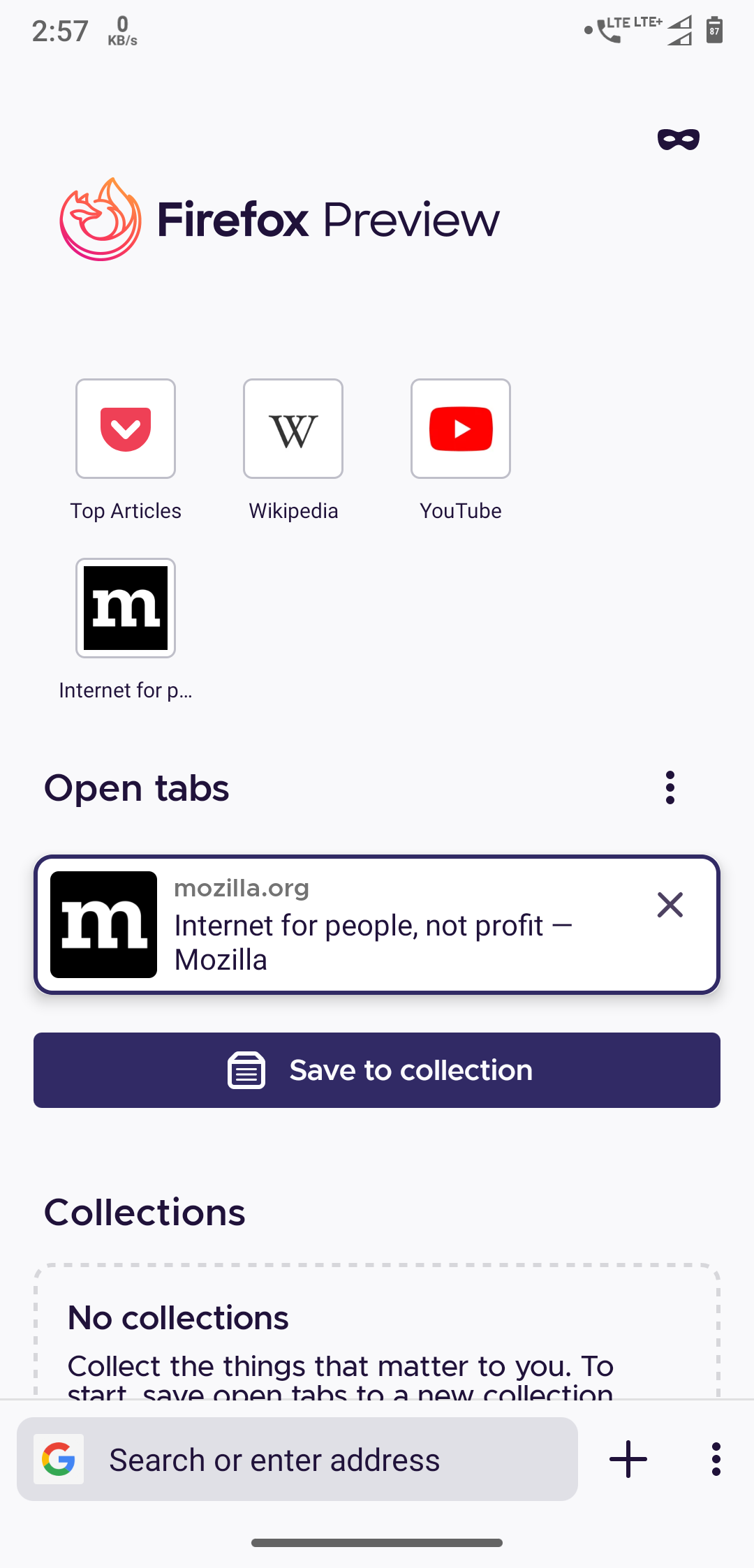Switch to private browsing mask icon
The width and height of the screenshot is (754, 1568).
tap(678, 140)
